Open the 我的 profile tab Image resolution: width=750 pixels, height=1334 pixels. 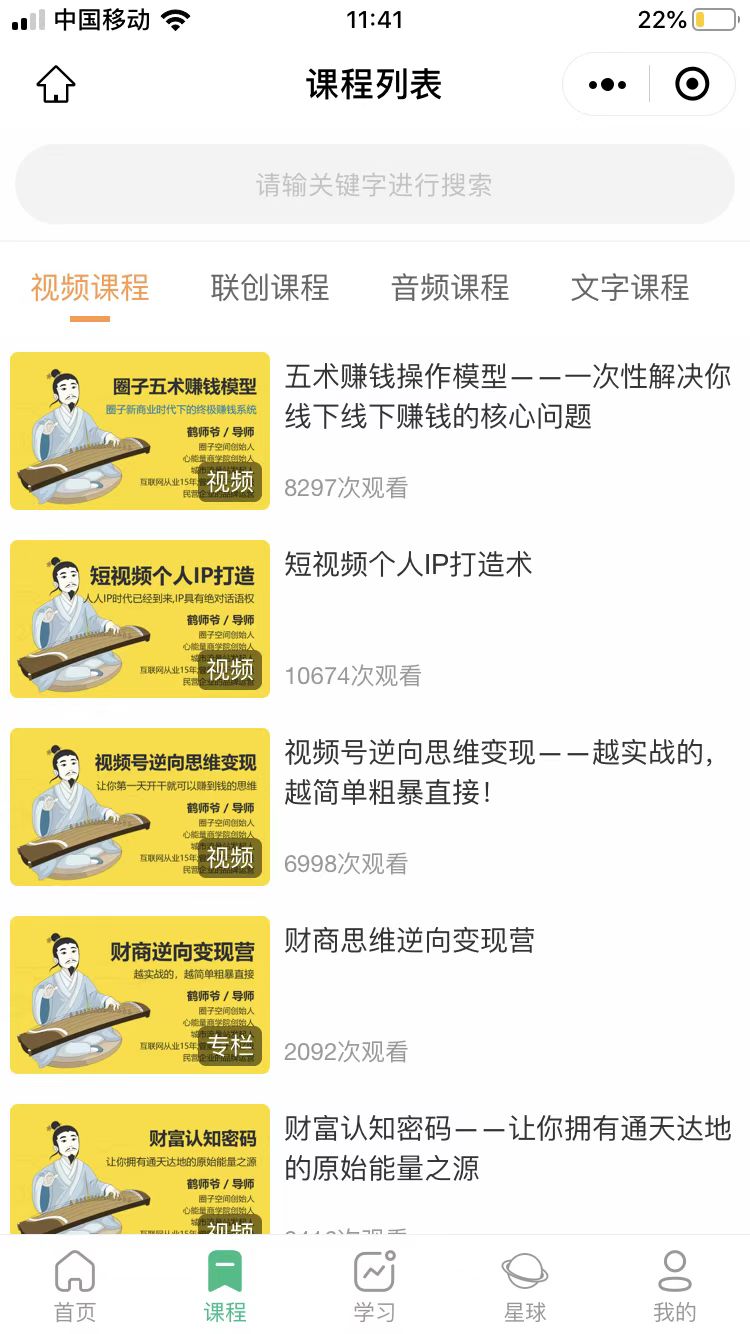coord(675,1286)
